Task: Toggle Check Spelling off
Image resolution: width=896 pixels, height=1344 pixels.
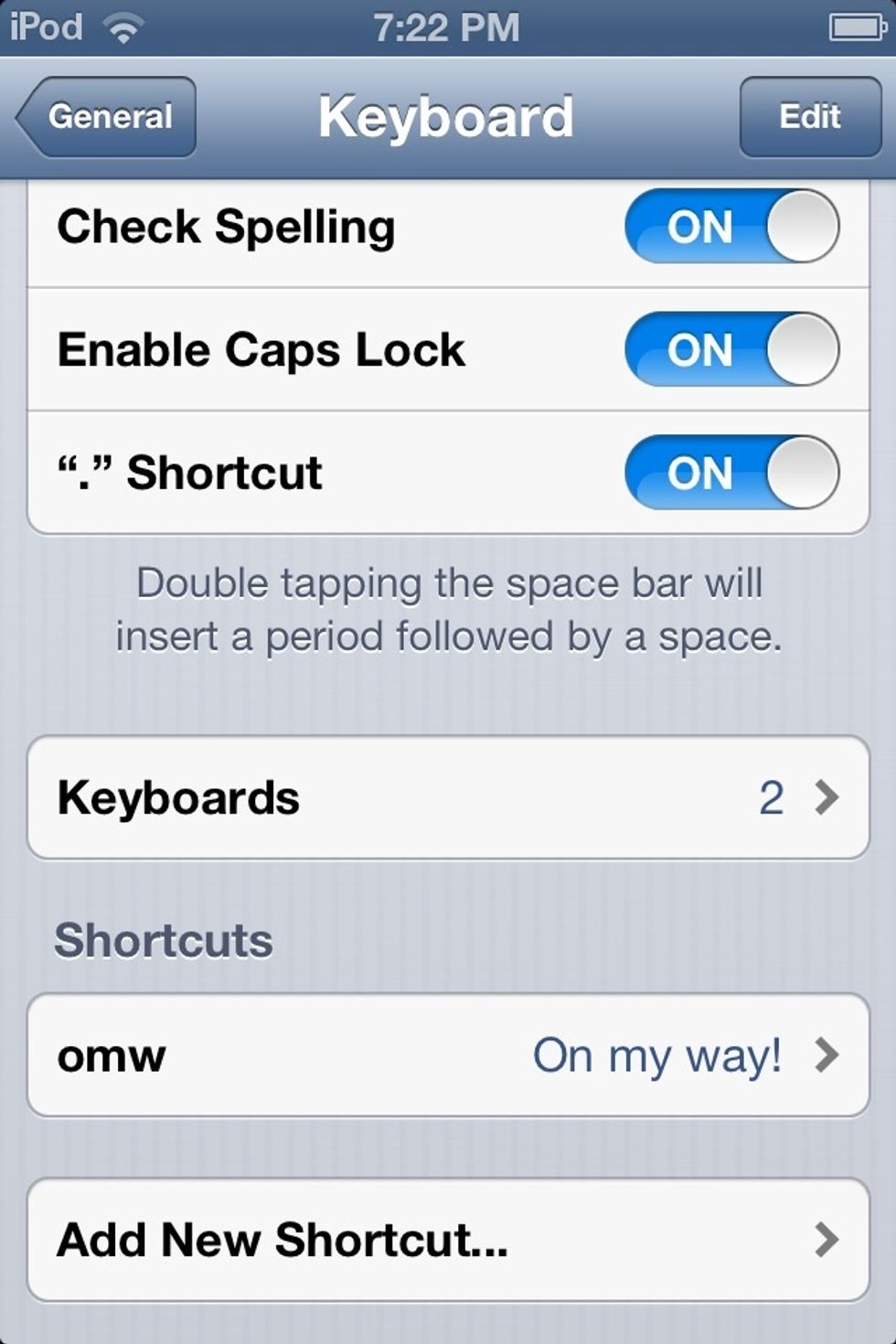Action: 731,227
